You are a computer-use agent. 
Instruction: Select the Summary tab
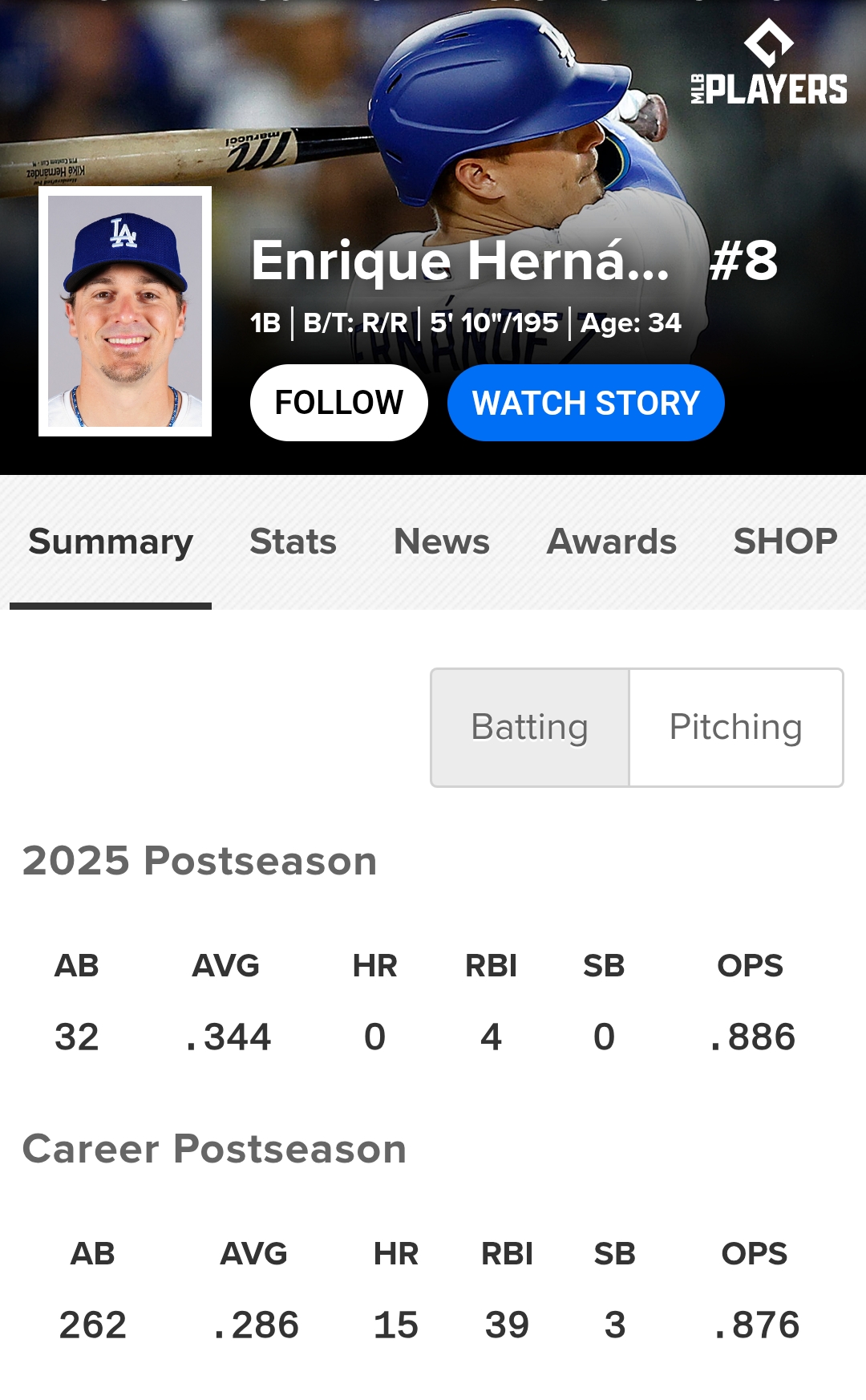pyautogui.click(x=111, y=542)
